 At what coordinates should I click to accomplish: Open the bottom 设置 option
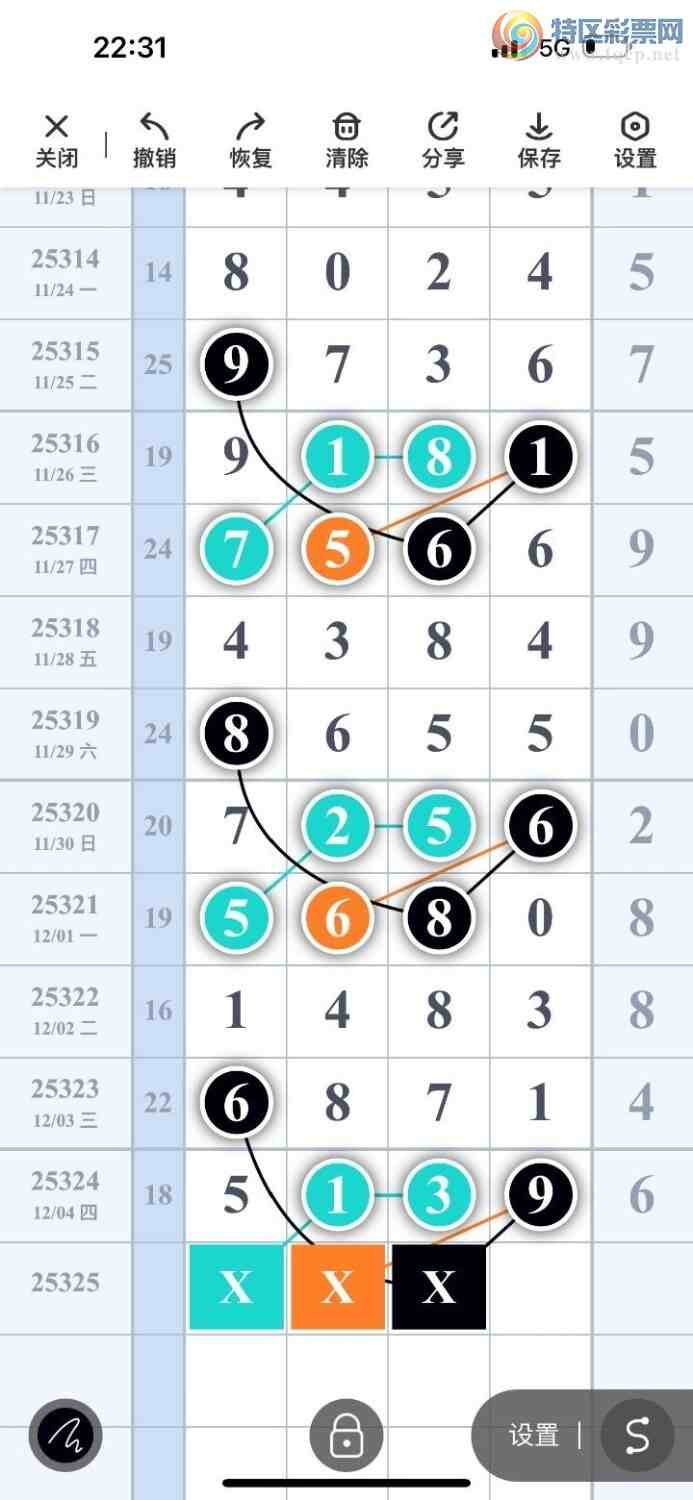click(x=533, y=1436)
